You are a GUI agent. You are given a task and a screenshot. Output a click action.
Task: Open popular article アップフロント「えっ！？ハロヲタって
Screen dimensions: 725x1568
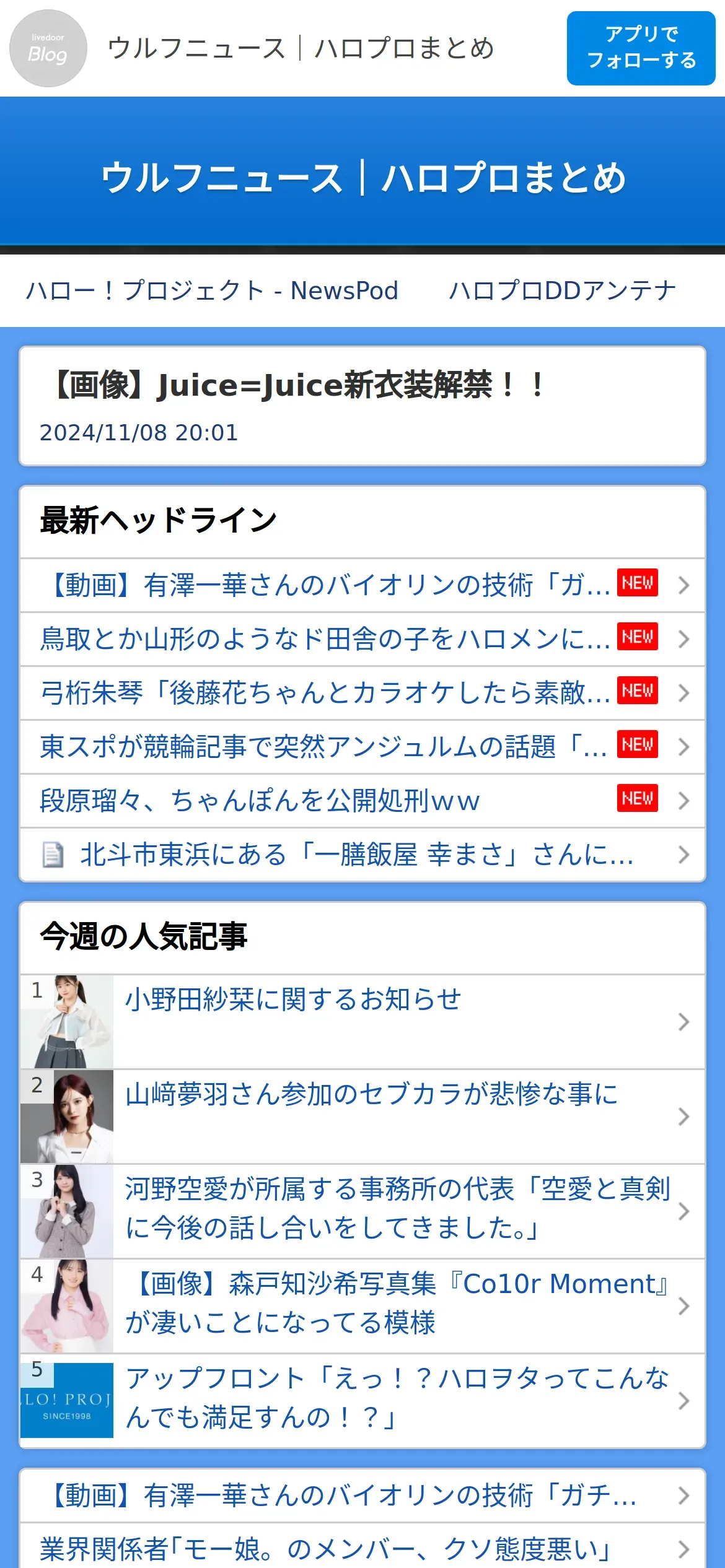point(362,1401)
